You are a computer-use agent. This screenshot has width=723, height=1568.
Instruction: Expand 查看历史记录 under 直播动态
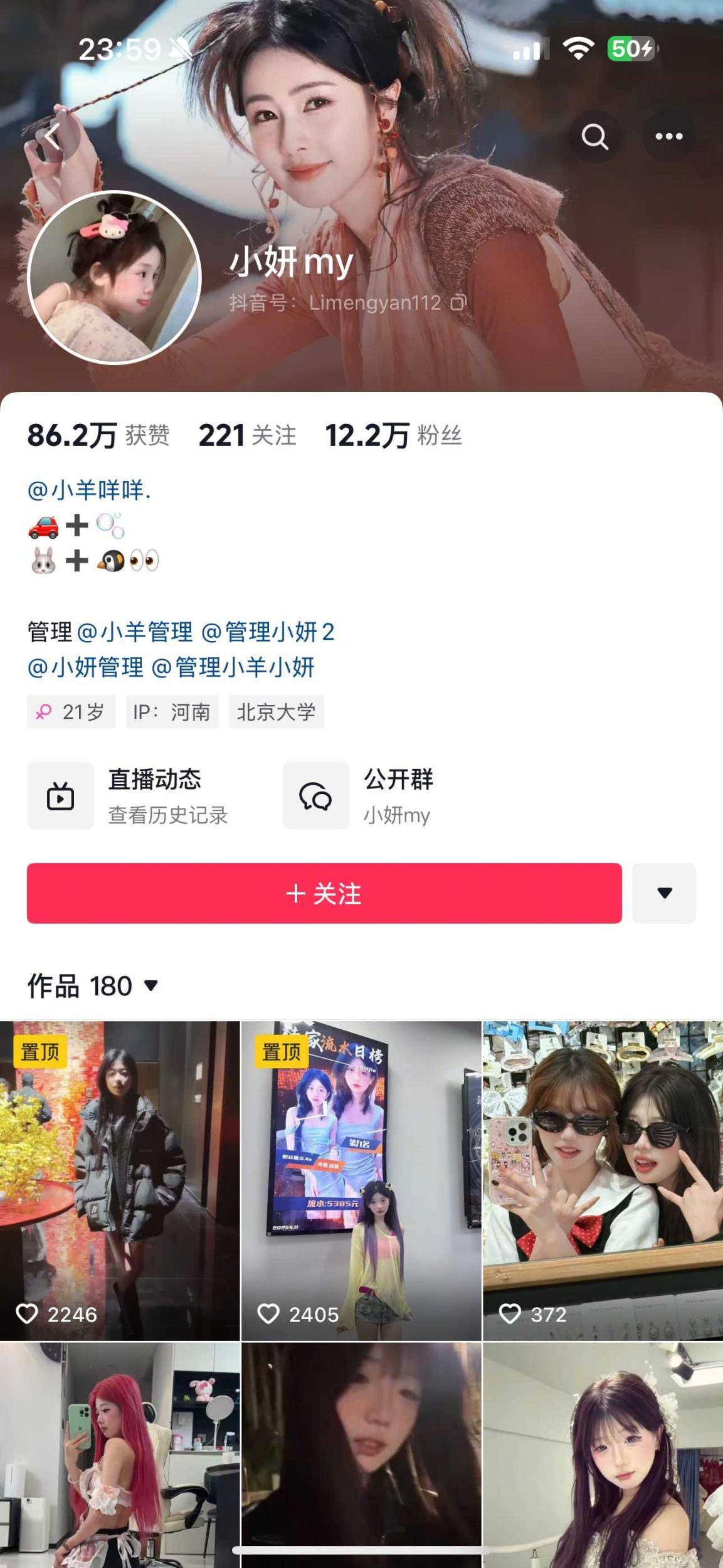click(x=168, y=816)
